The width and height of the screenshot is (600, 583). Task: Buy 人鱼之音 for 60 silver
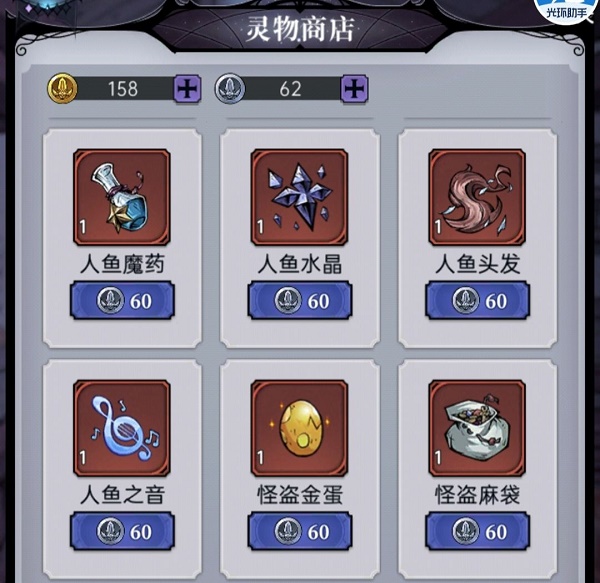click(122, 531)
